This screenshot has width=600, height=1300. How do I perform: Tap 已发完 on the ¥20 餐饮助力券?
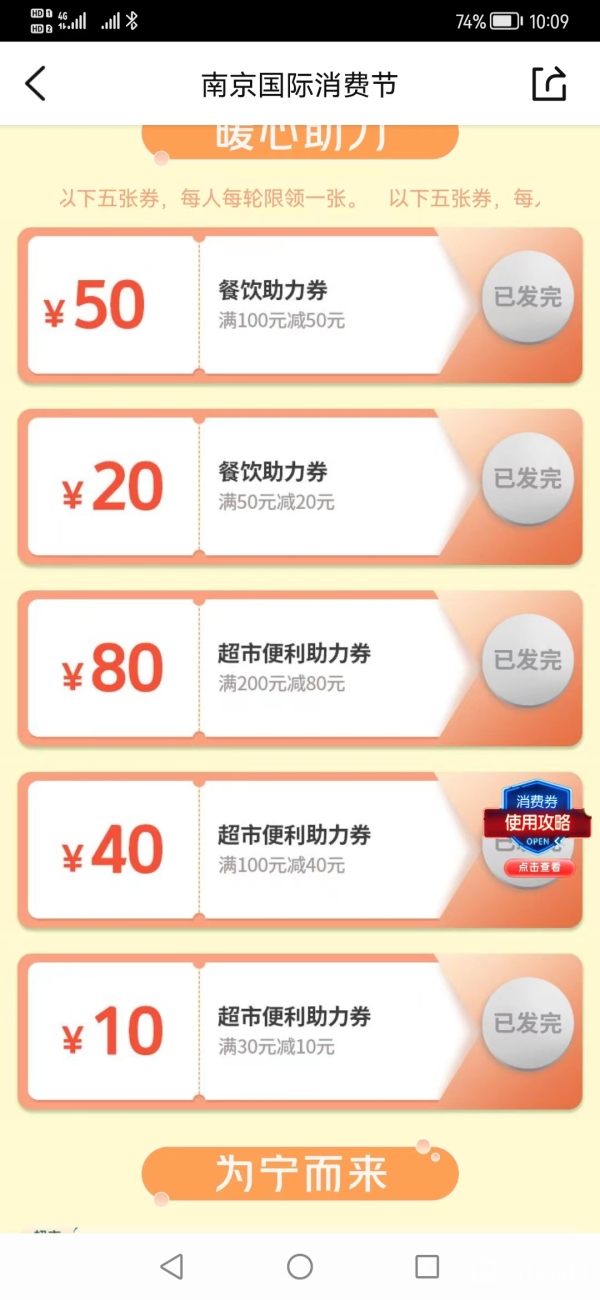click(528, 478)
